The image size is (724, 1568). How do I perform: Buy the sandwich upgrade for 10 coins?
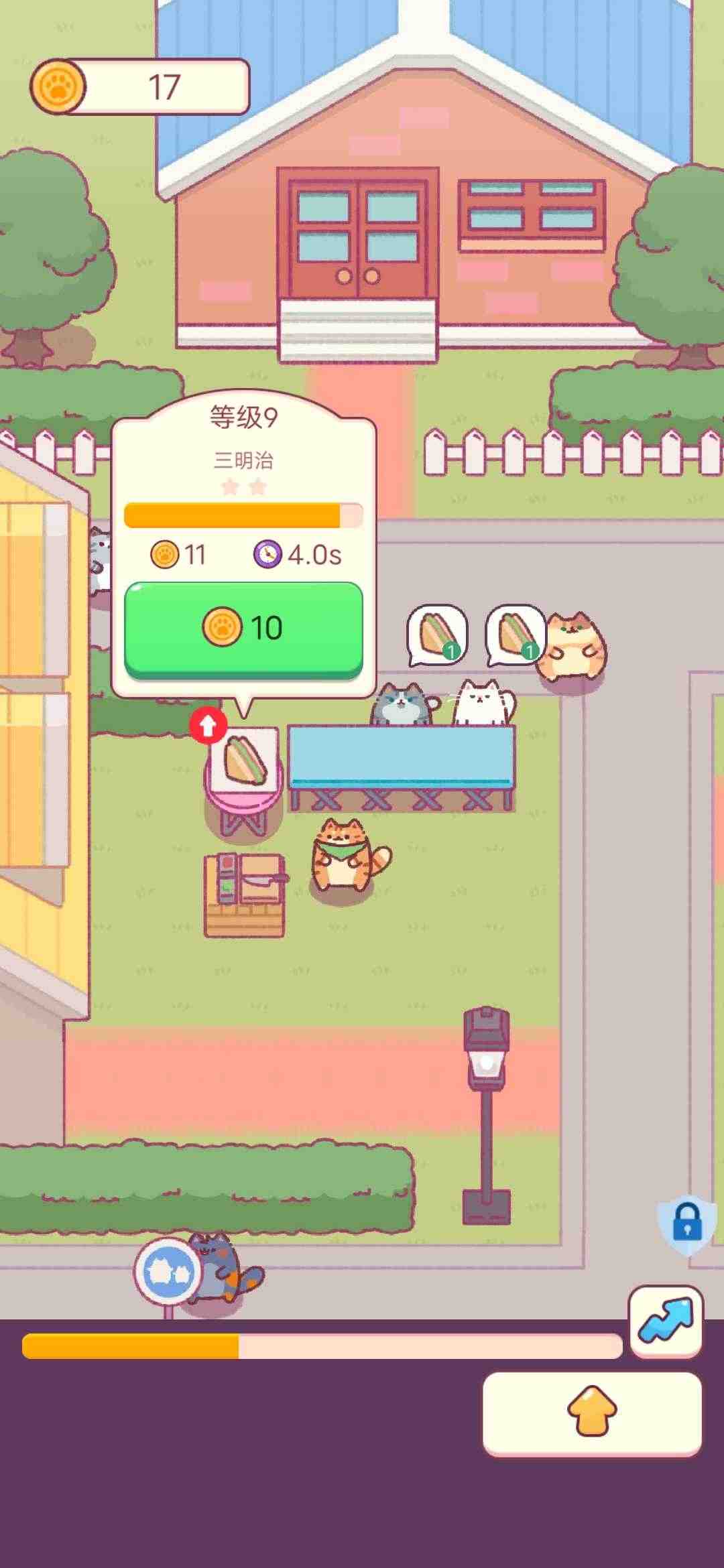point(243,630)
